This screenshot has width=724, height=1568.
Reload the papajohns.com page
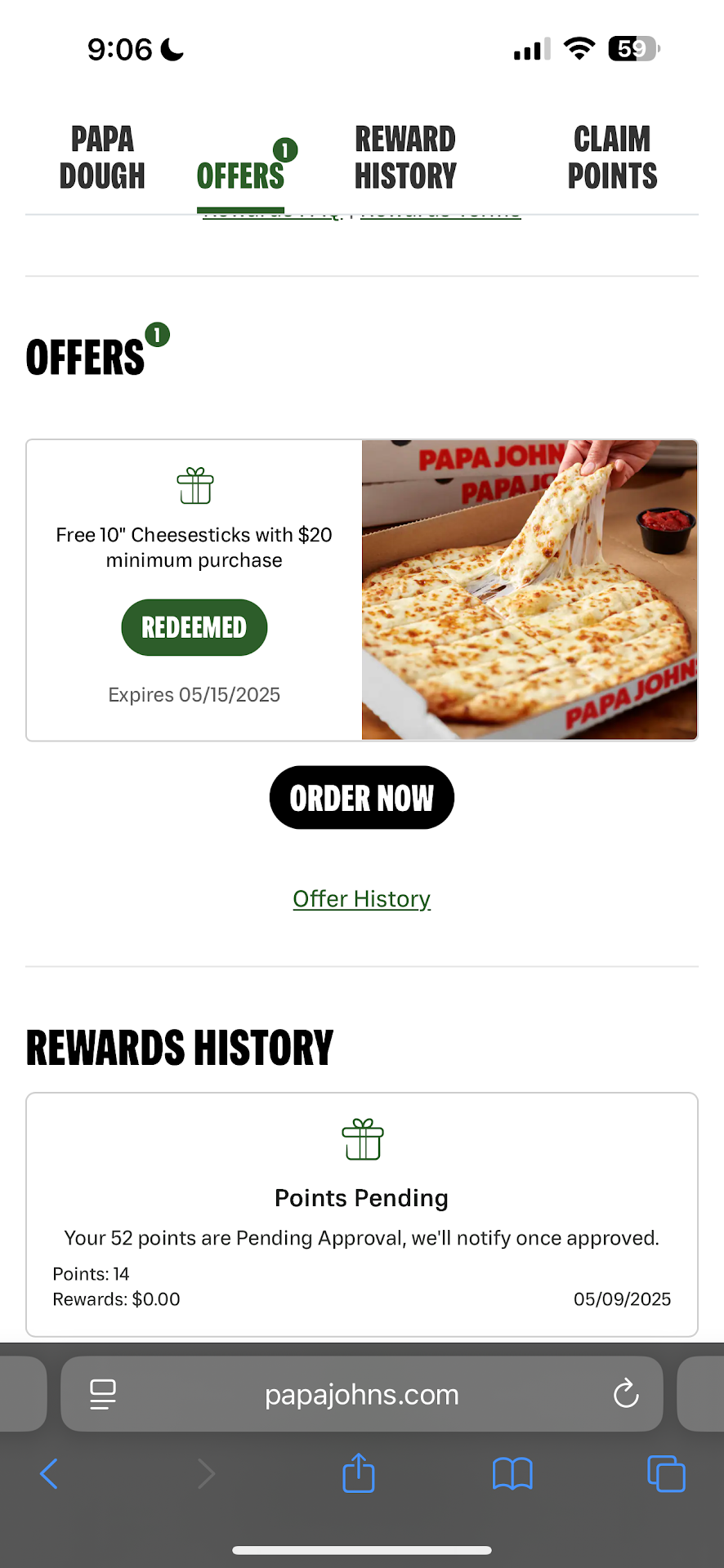(626, 1394)
